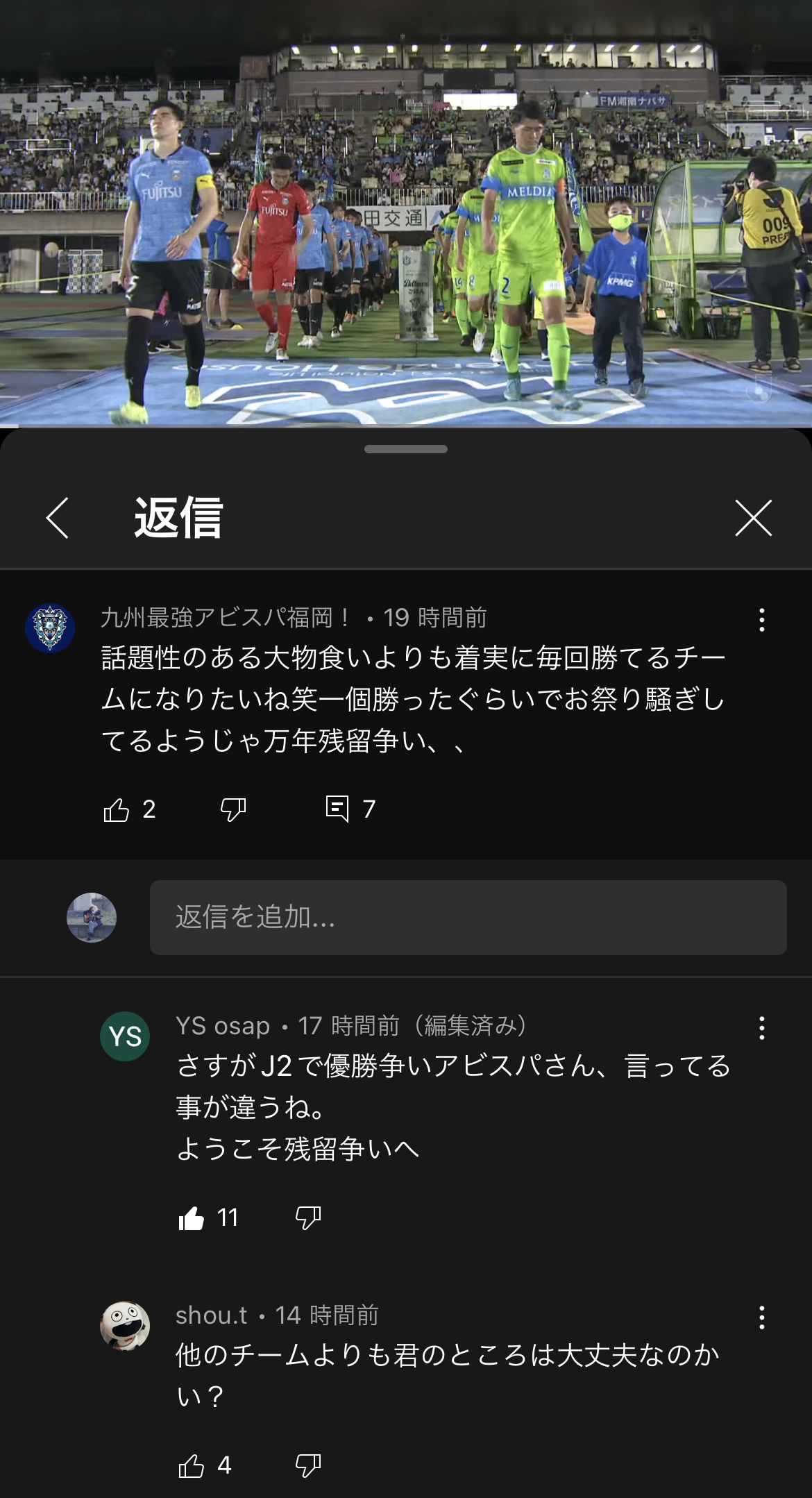Open options menu for shou.t's reply

761,1318
